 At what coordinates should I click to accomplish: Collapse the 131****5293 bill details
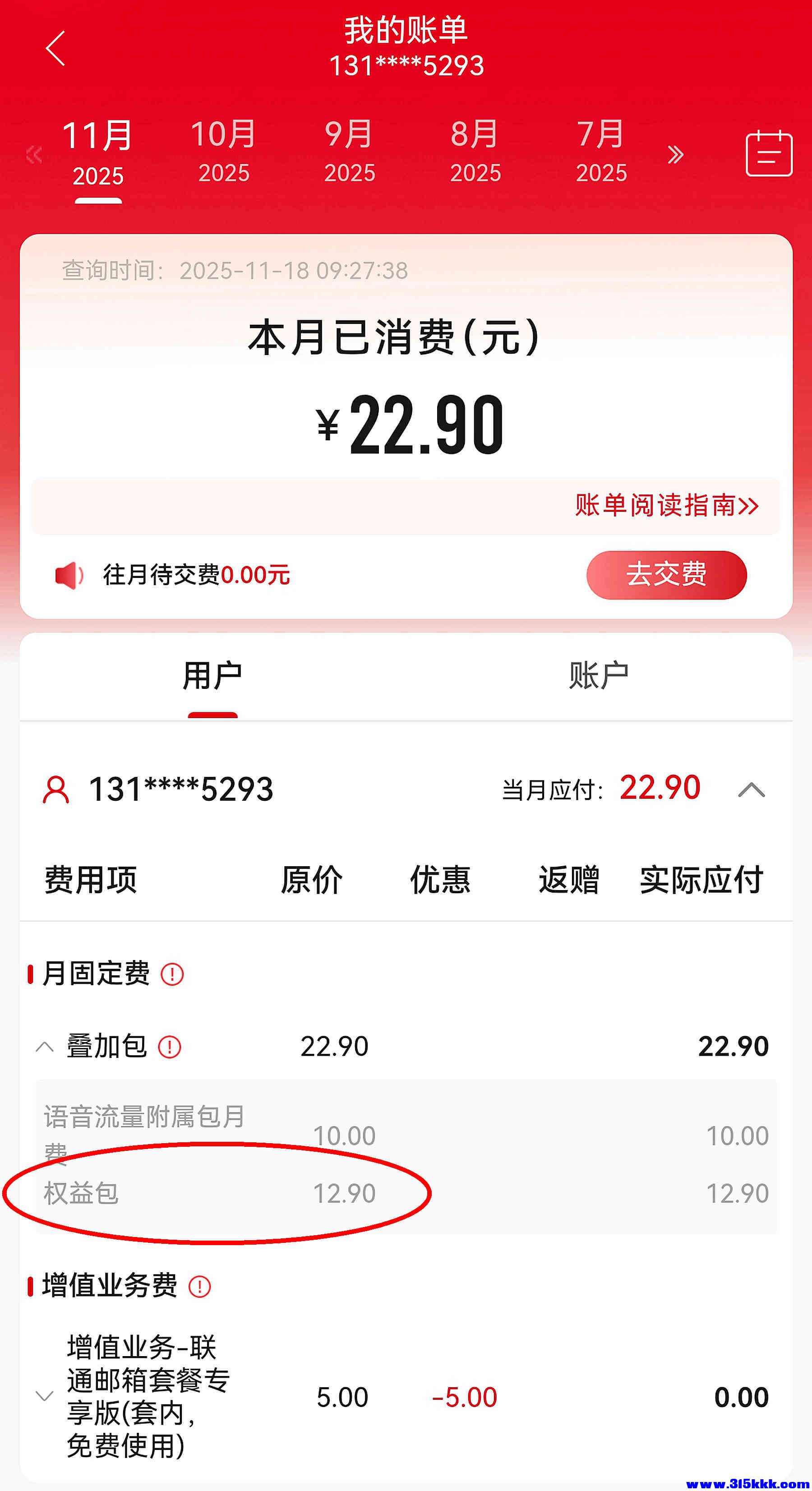(751, 789)
